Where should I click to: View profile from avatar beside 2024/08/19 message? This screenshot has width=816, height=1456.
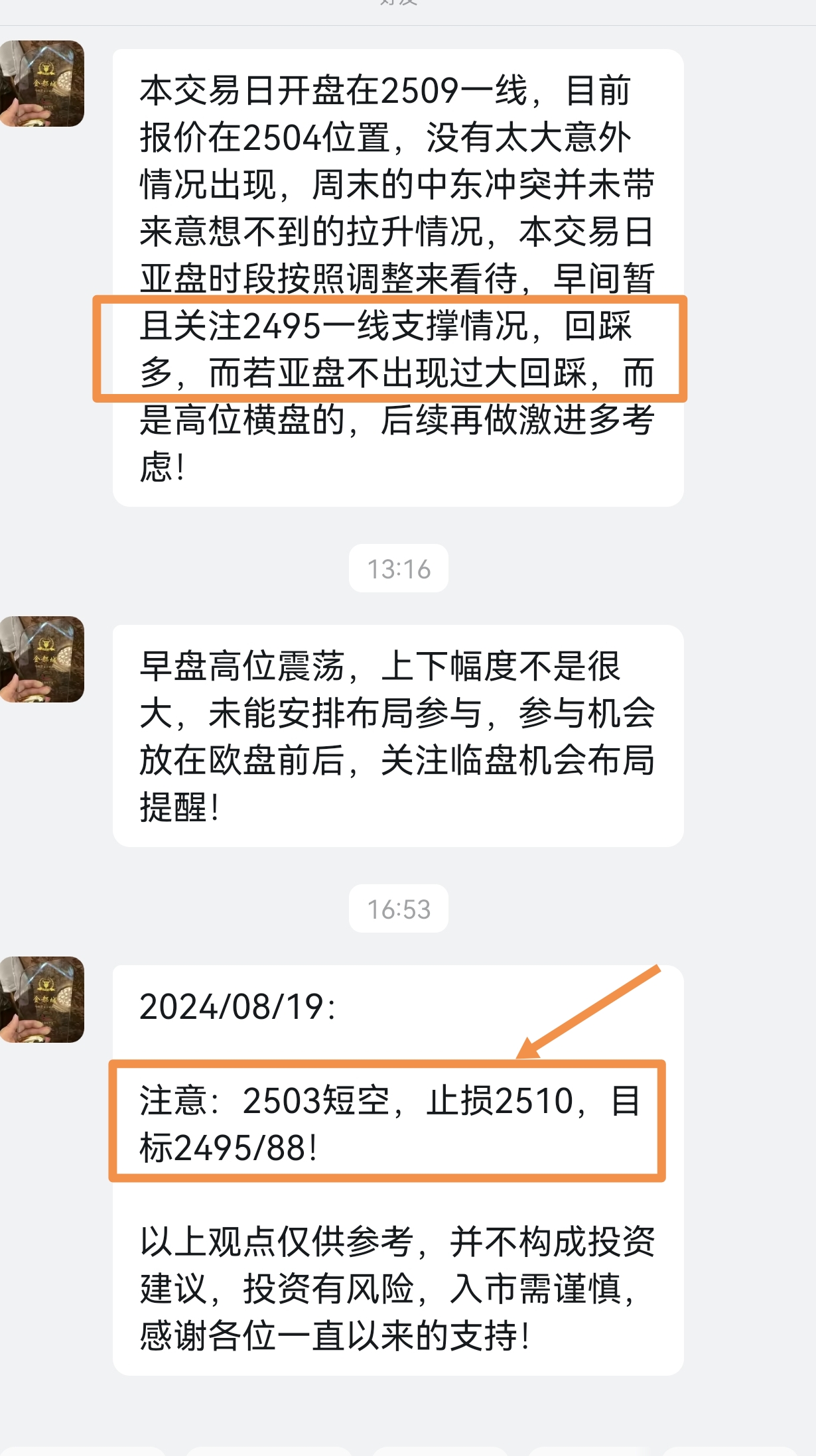point(42,1000)
